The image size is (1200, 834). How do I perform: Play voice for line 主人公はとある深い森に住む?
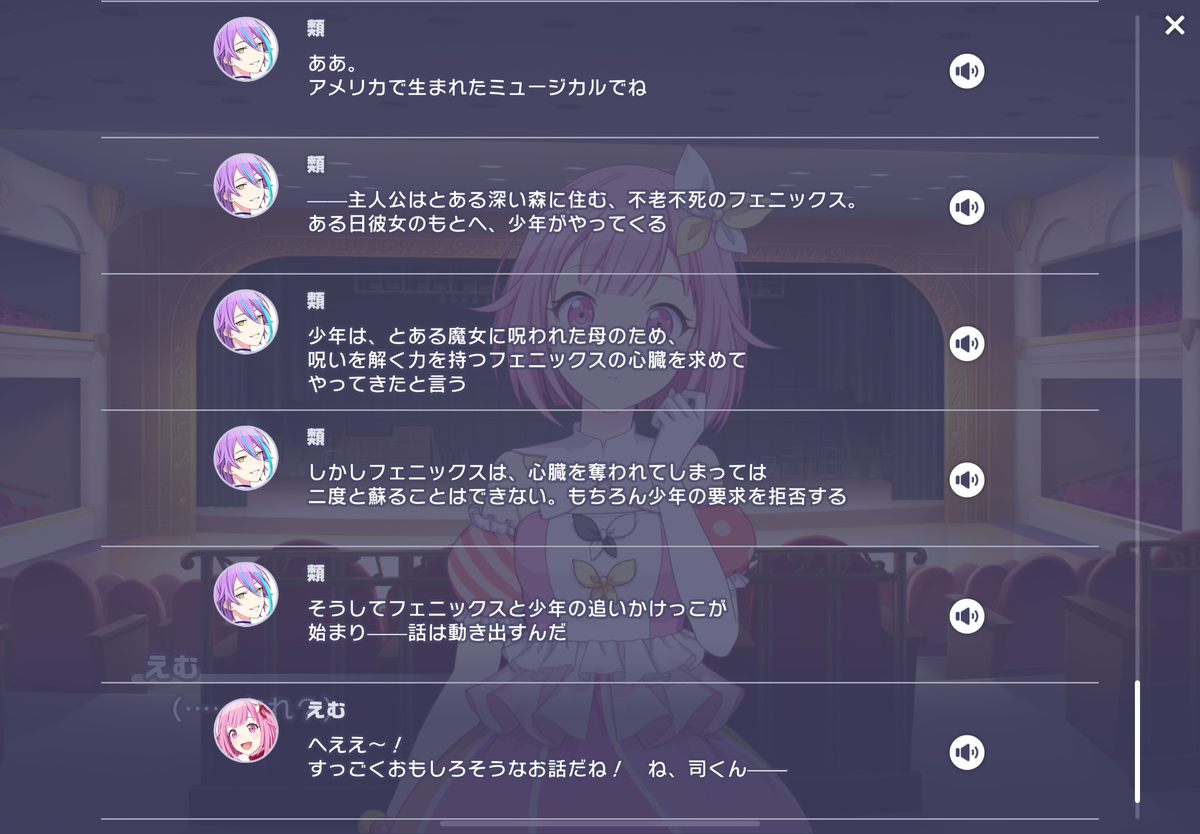(966, 207)
